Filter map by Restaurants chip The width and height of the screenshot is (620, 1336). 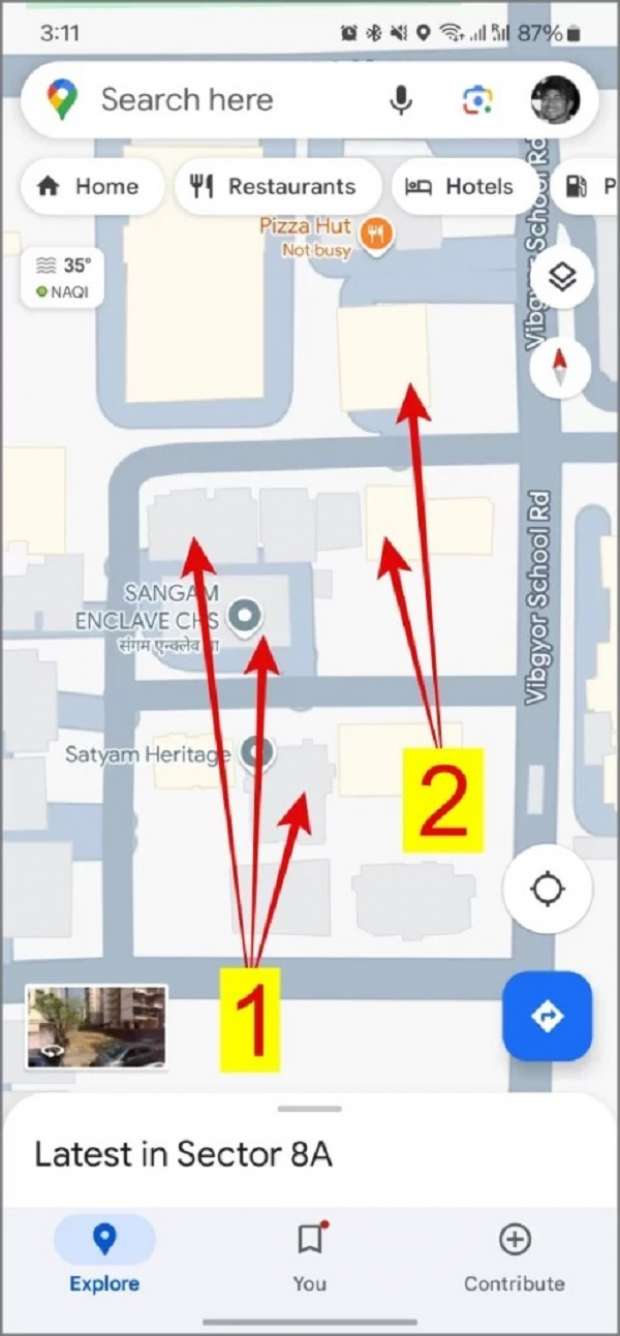[x=275, y=187]
